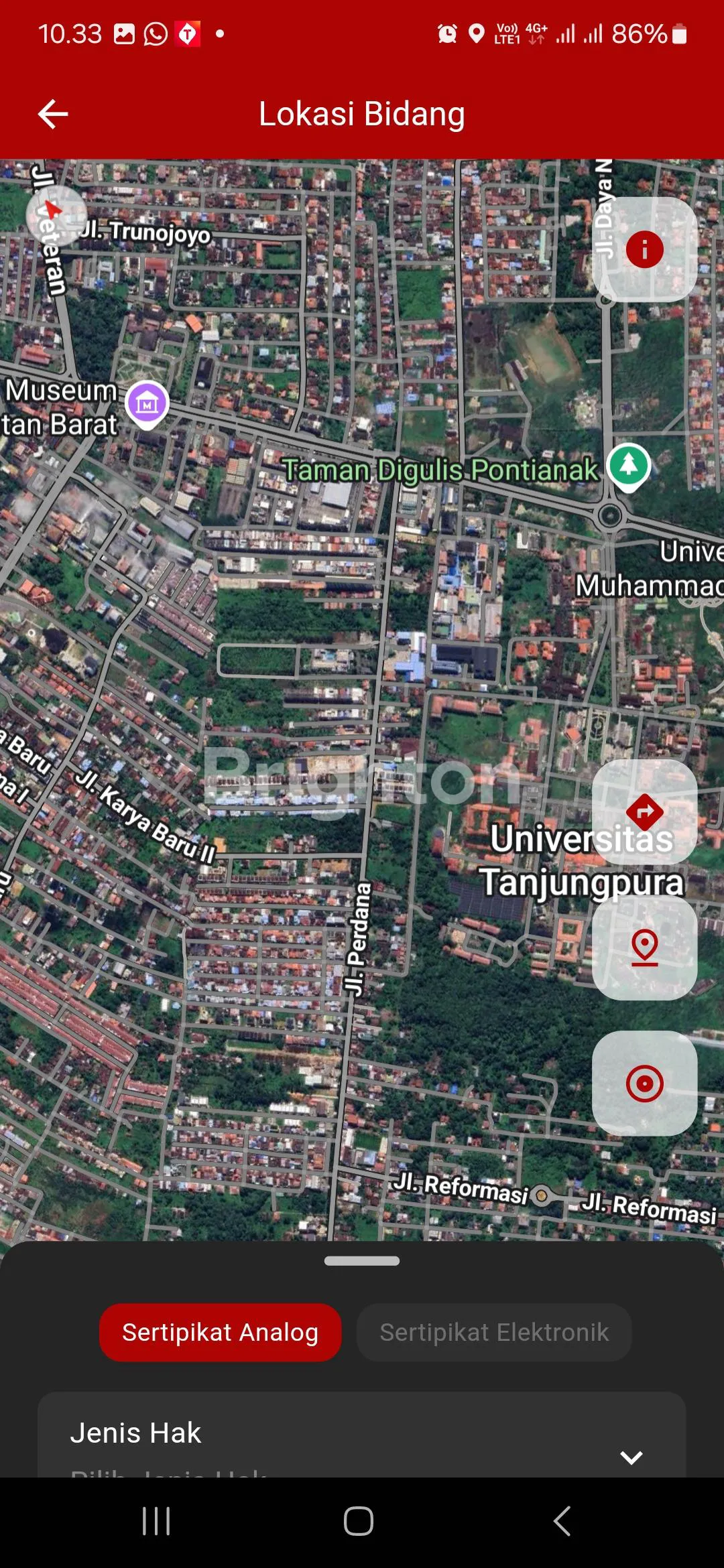Open recent apps from navigation bar
724x1568 pixels.
click(x=156, y=1521)
